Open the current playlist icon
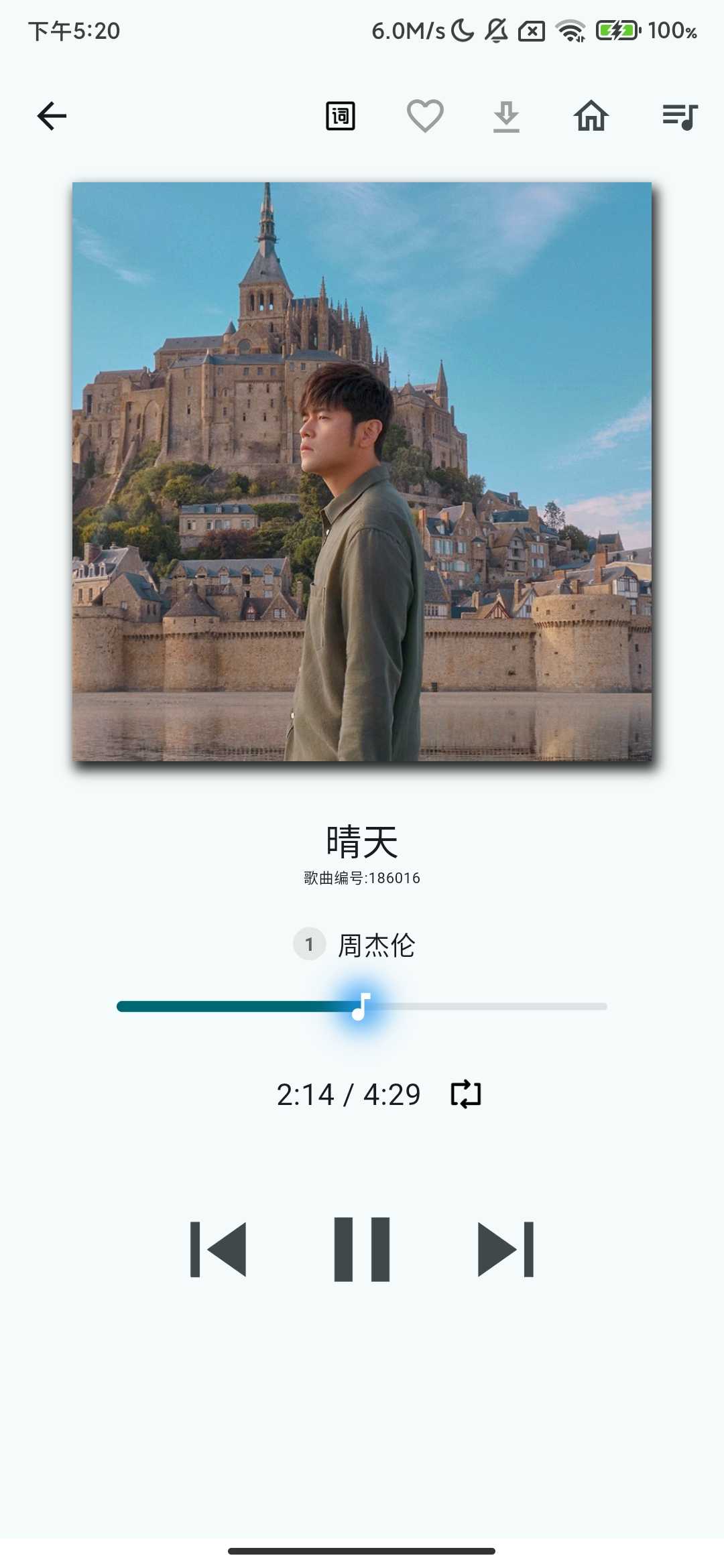This screenshot has width=724, height=1568. pyautogui.click(x=678, y=115)
